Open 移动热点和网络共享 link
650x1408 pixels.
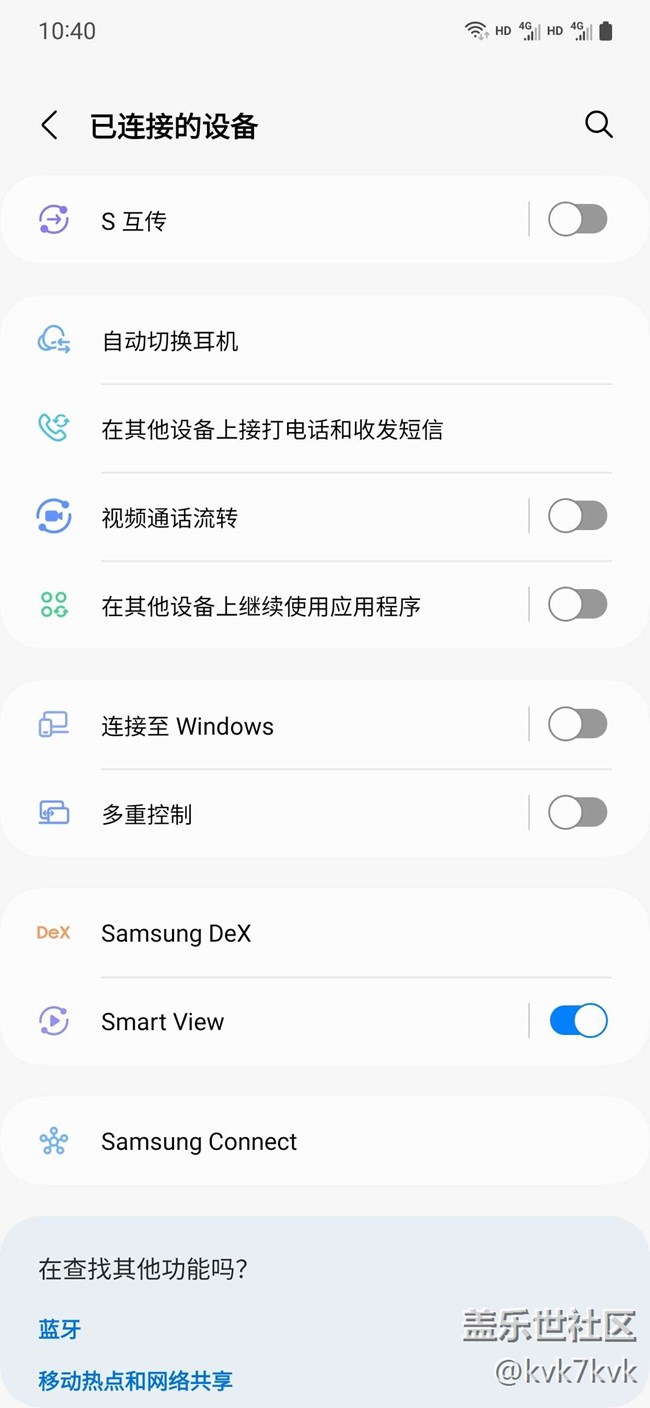click(x=135, y=1381)
